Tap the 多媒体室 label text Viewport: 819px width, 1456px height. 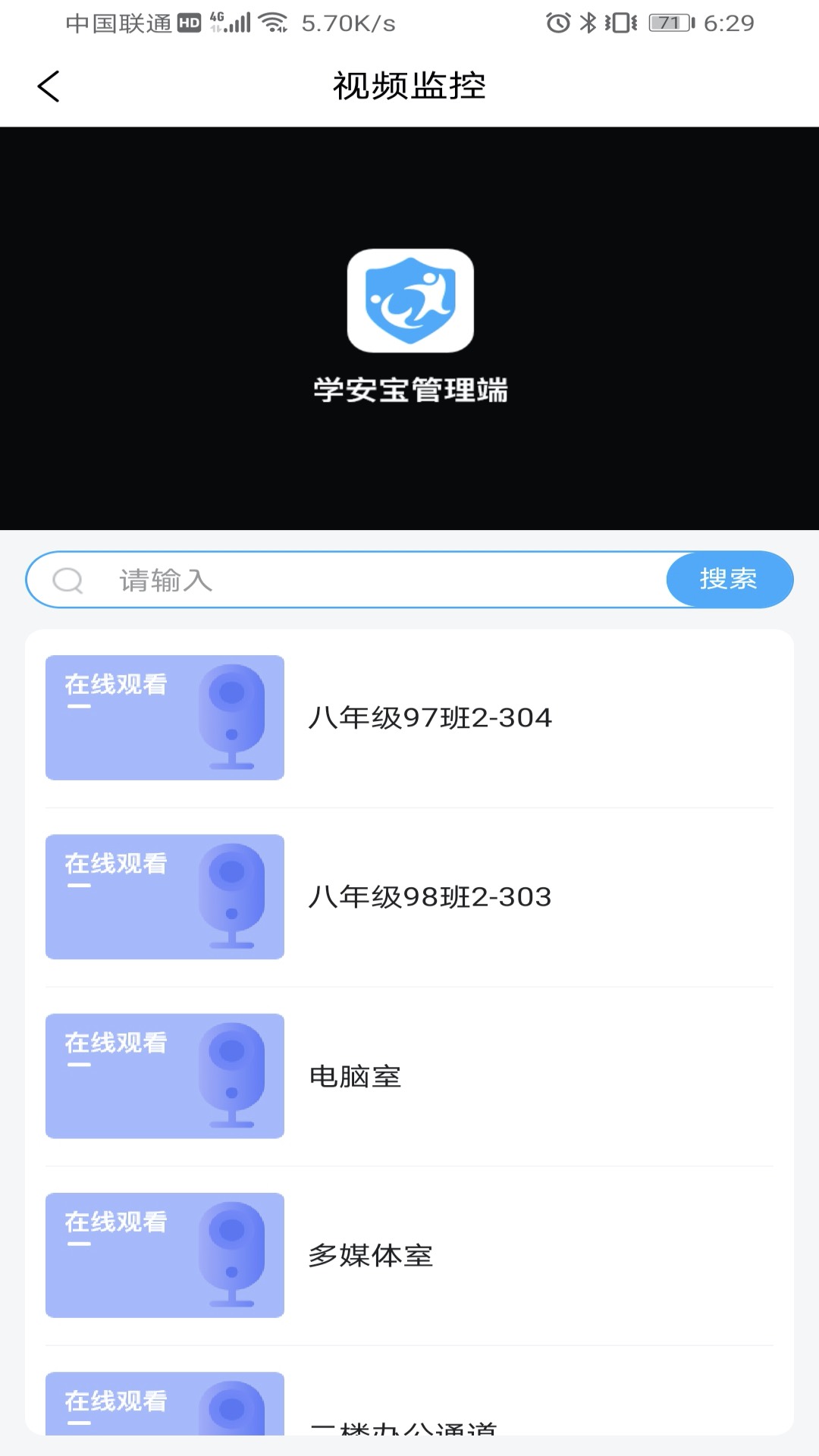(x=372, y=1255)
